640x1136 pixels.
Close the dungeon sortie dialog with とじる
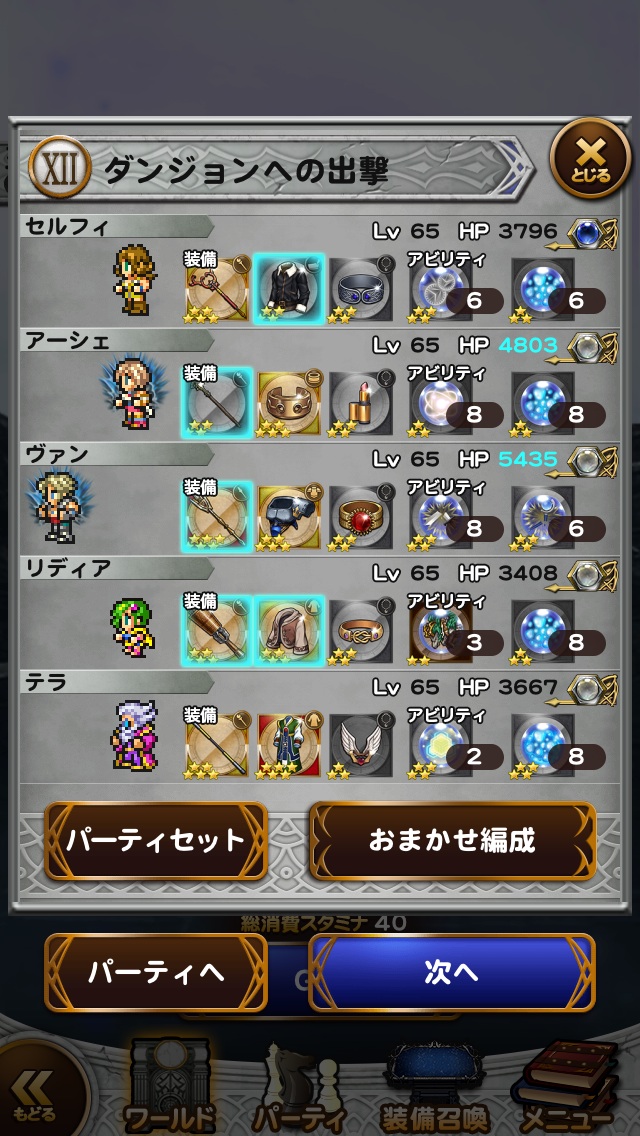[x=590, y=160]
